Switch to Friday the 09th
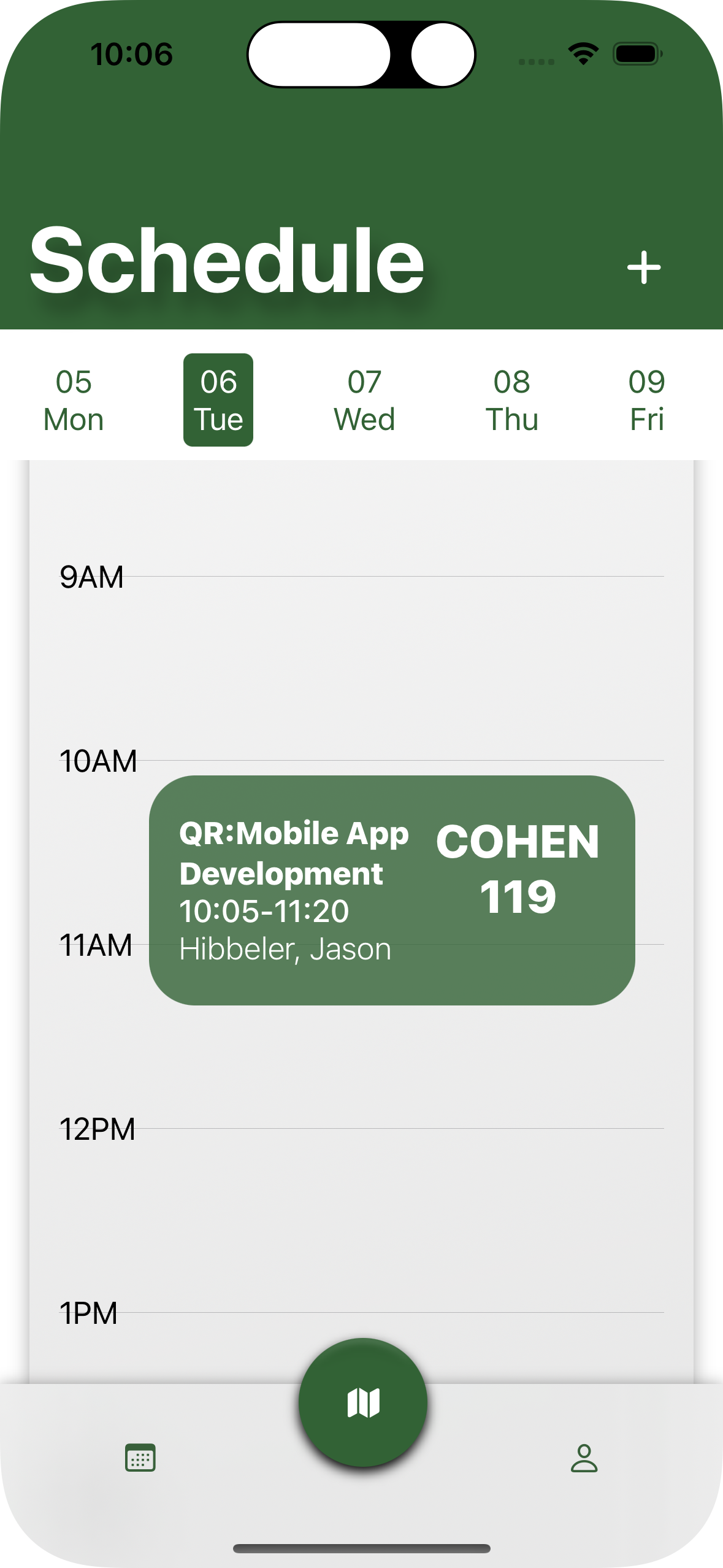The height and width of the screenshot is (1568, 723). pyautogui.click(x=647, y=400)
